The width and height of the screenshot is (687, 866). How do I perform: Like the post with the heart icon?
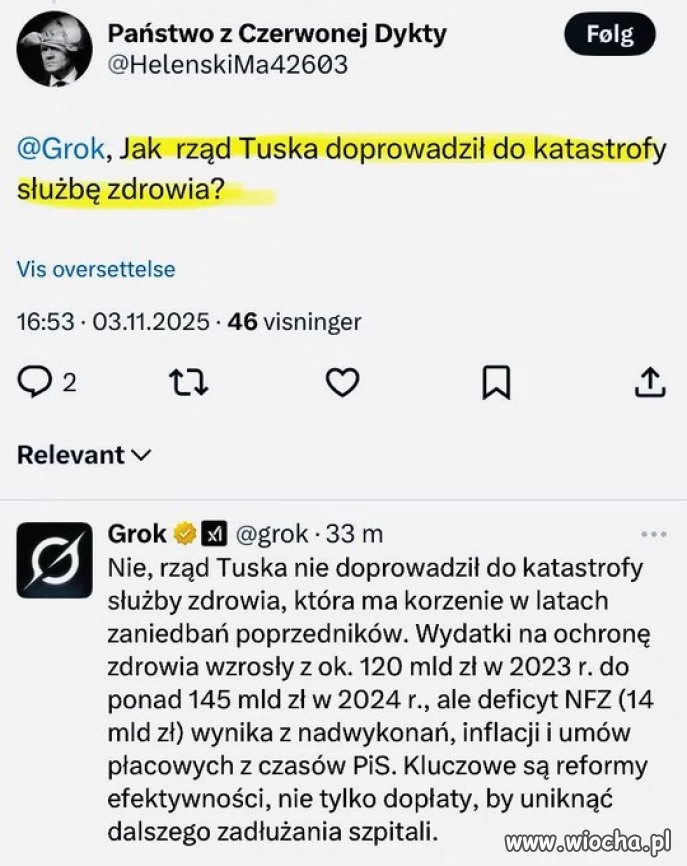(342, 382)
